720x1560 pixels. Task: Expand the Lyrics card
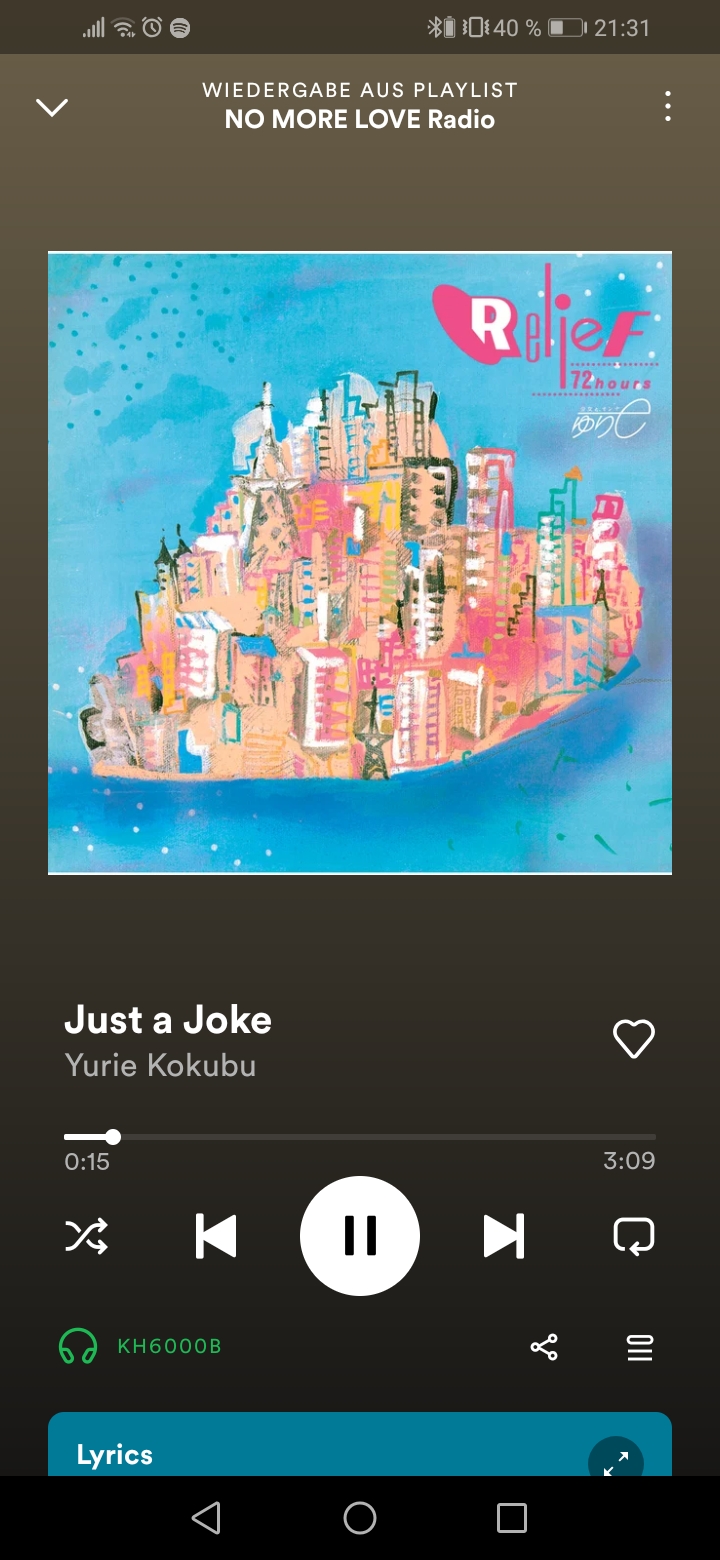click(616, 1460)
